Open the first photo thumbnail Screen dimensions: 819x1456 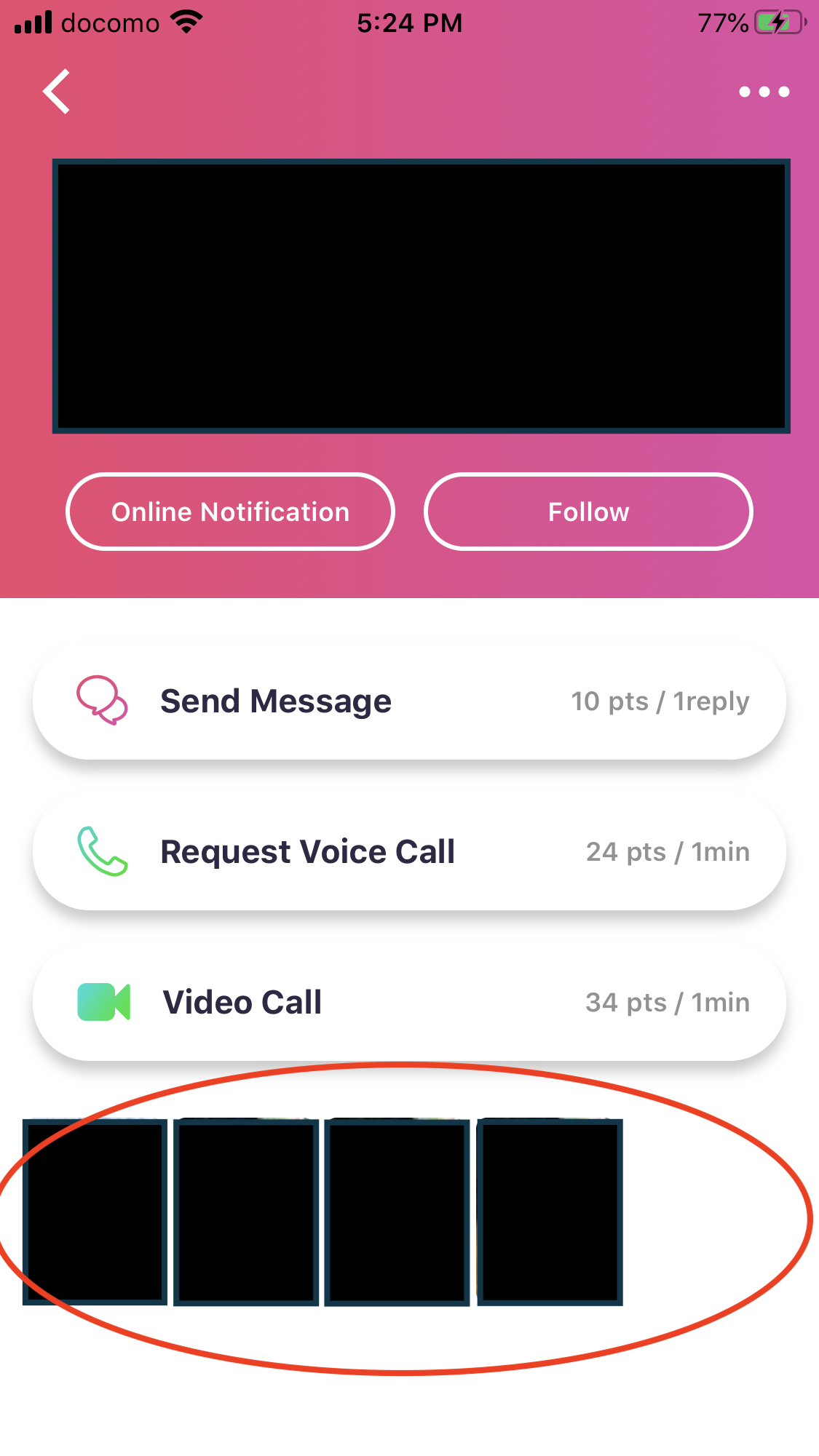(95, 1212)
